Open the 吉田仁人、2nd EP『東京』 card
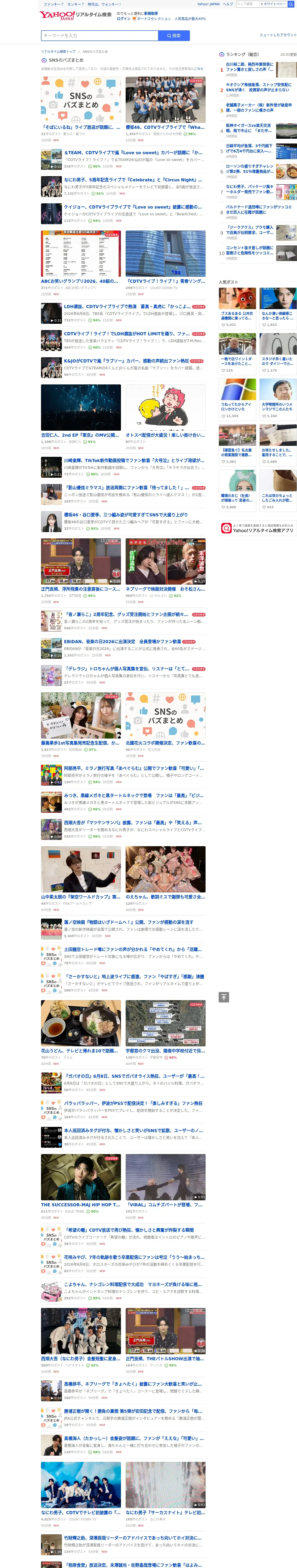This screenshot has width=297, height=1568. pos(81,418)
